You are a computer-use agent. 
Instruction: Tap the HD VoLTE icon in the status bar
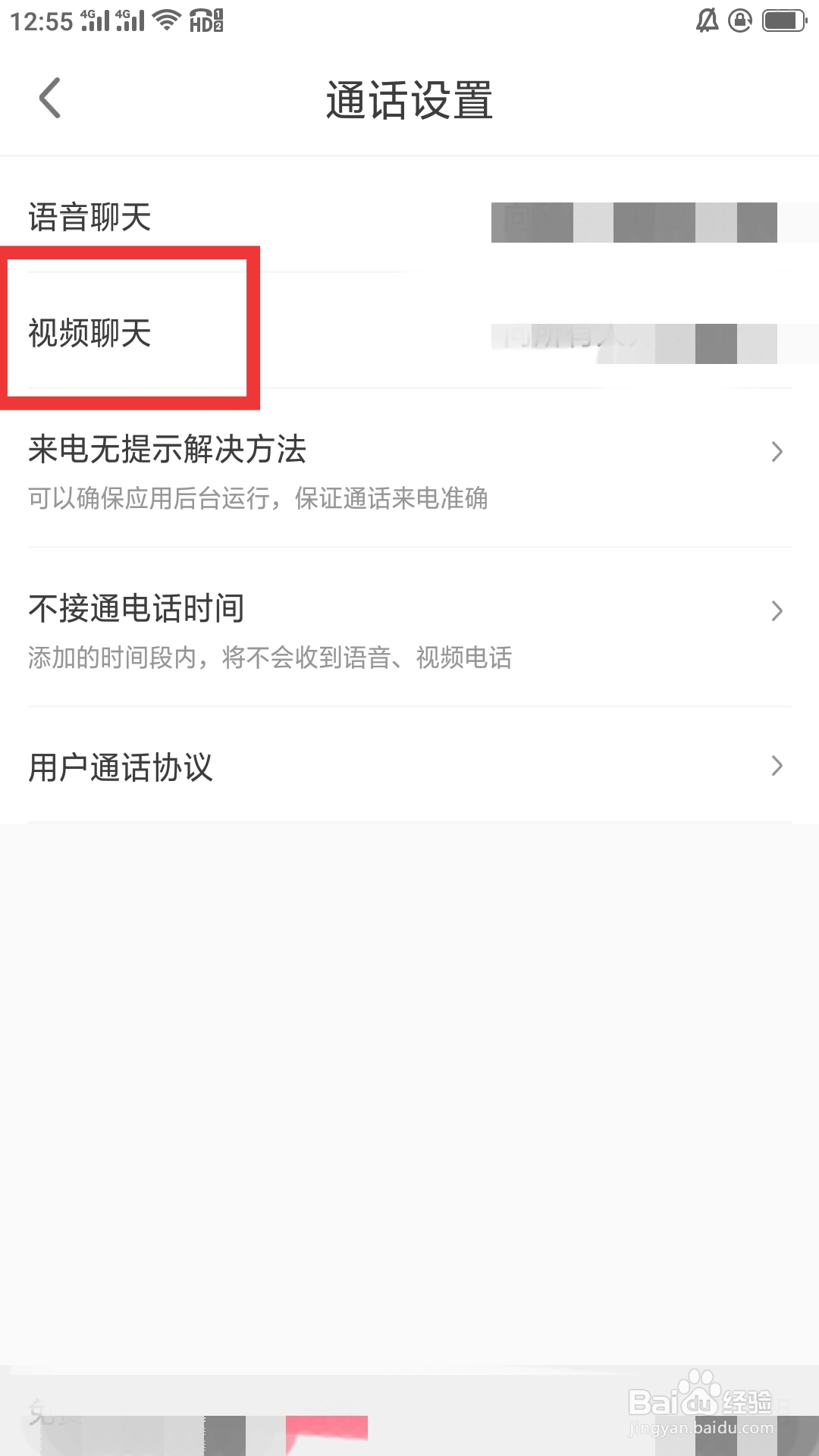[205, 20]
